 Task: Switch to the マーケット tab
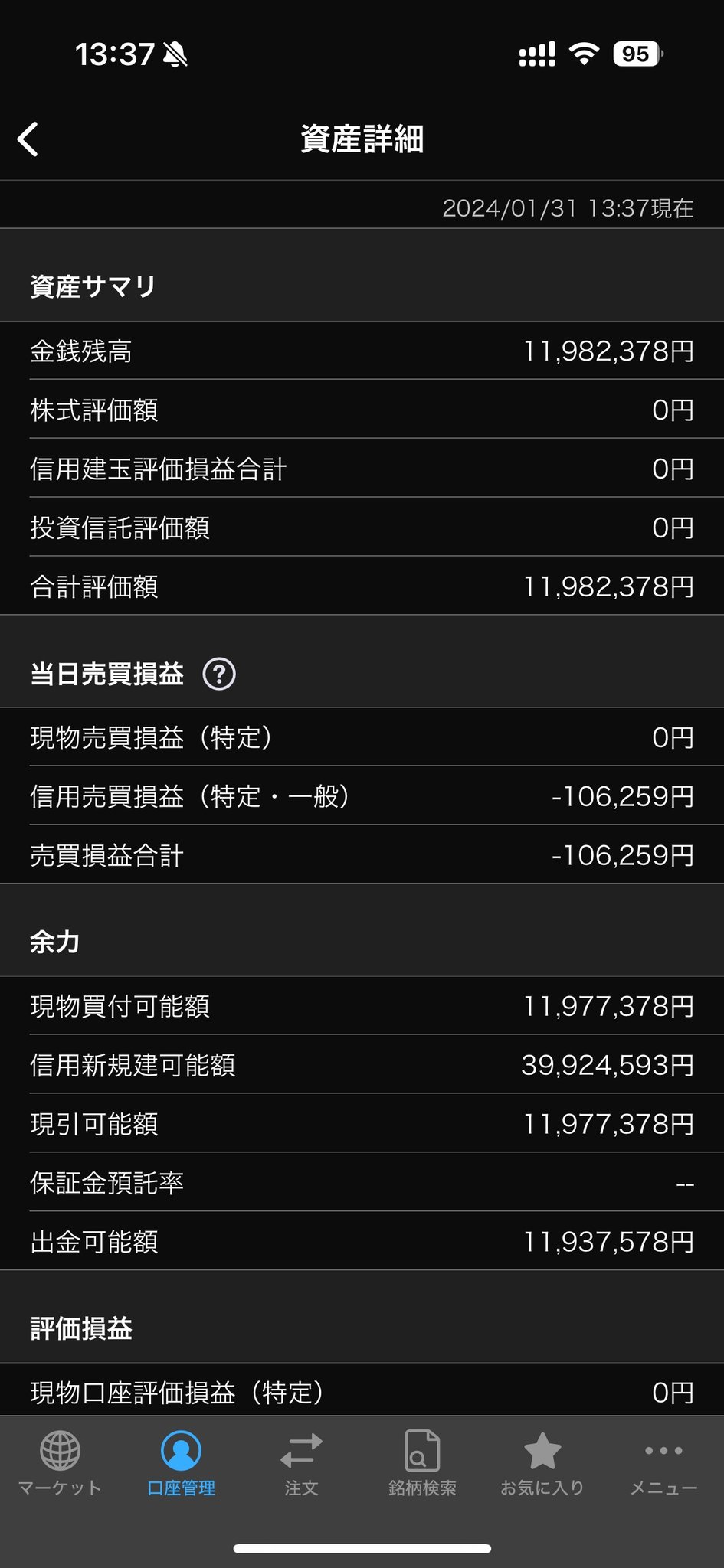coord(60,1464)
